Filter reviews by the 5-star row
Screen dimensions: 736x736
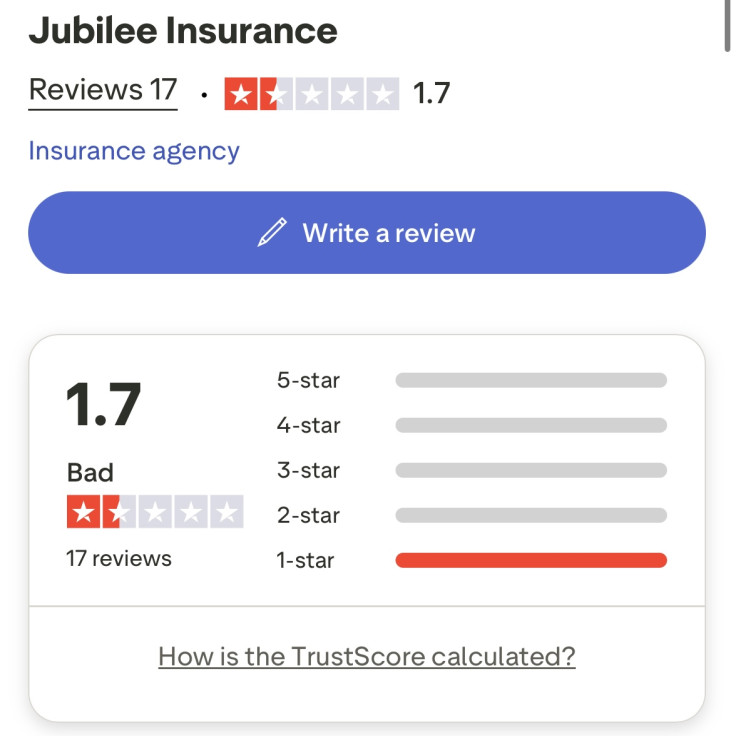click(x=471, y=380)
